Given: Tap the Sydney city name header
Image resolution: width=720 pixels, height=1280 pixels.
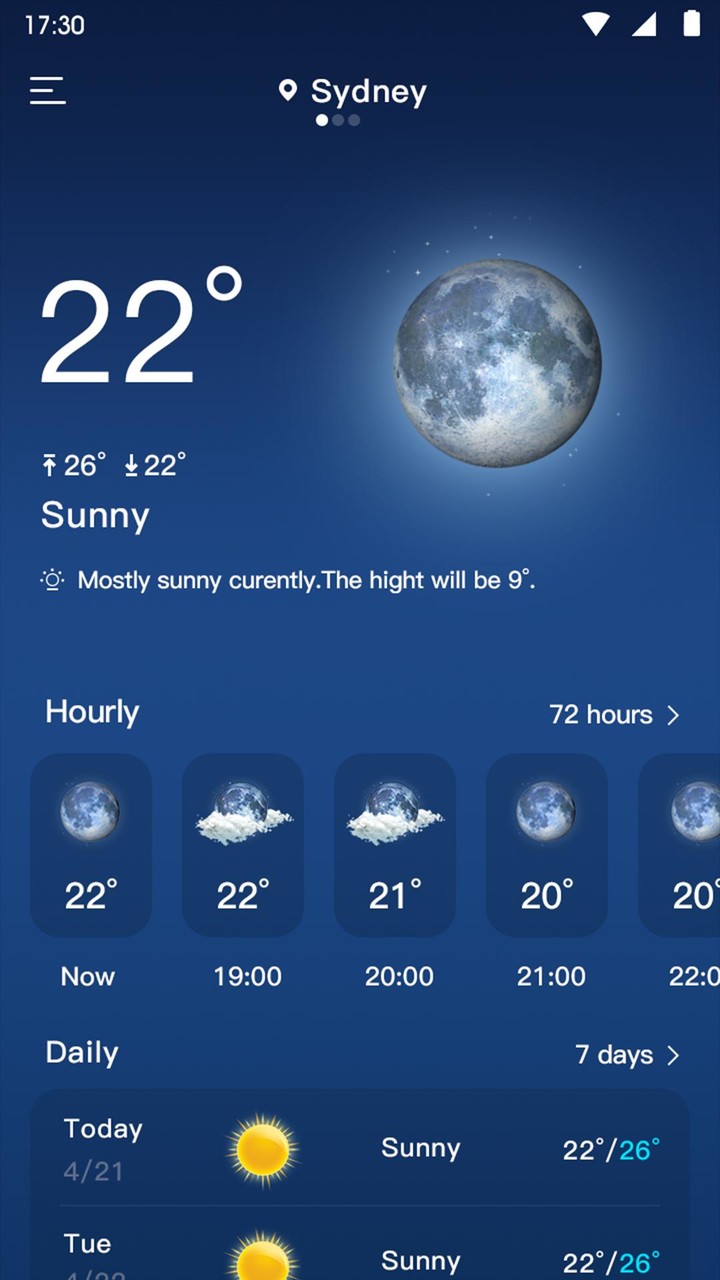Looking at the screenshot, I should (369, 91).
